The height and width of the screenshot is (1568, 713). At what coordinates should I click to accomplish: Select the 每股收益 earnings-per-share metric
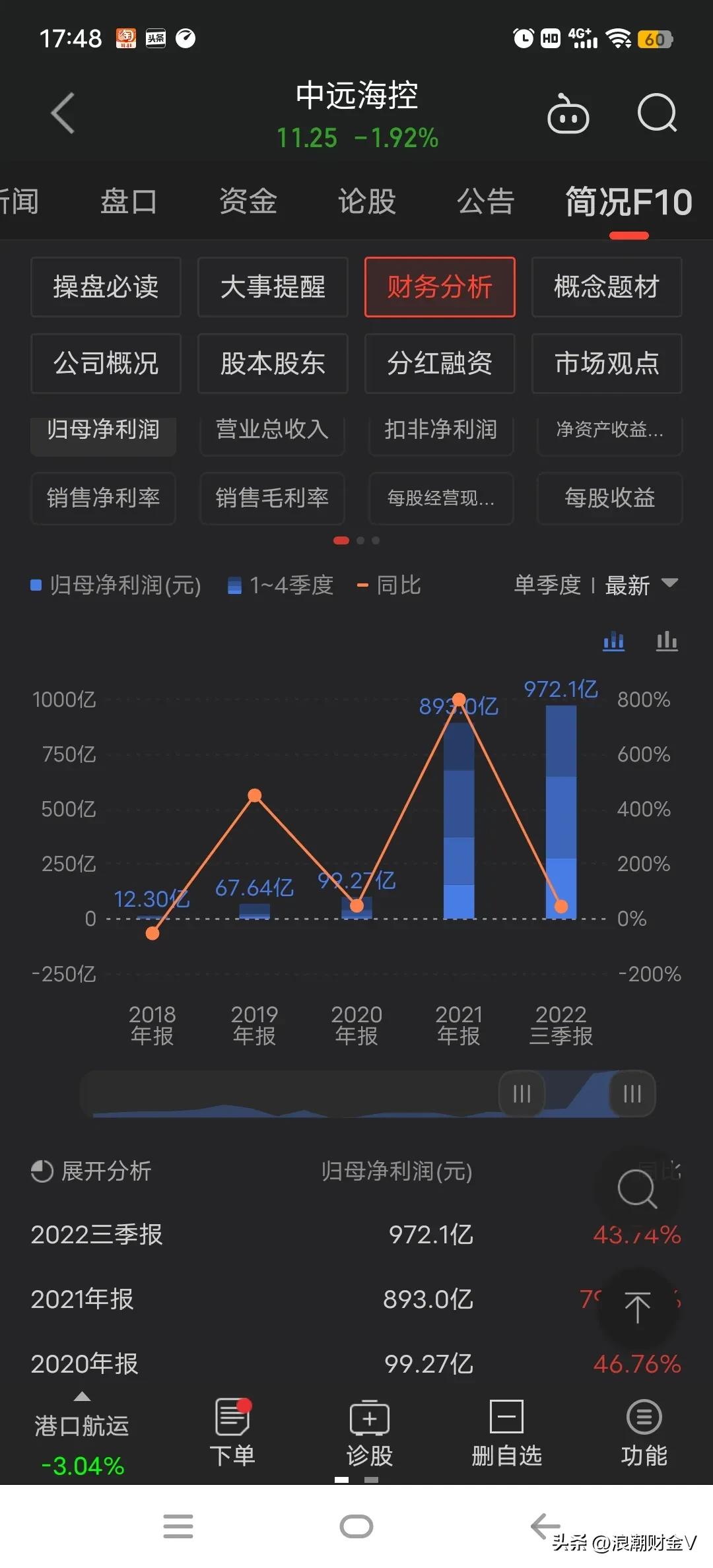pos(608,499)
